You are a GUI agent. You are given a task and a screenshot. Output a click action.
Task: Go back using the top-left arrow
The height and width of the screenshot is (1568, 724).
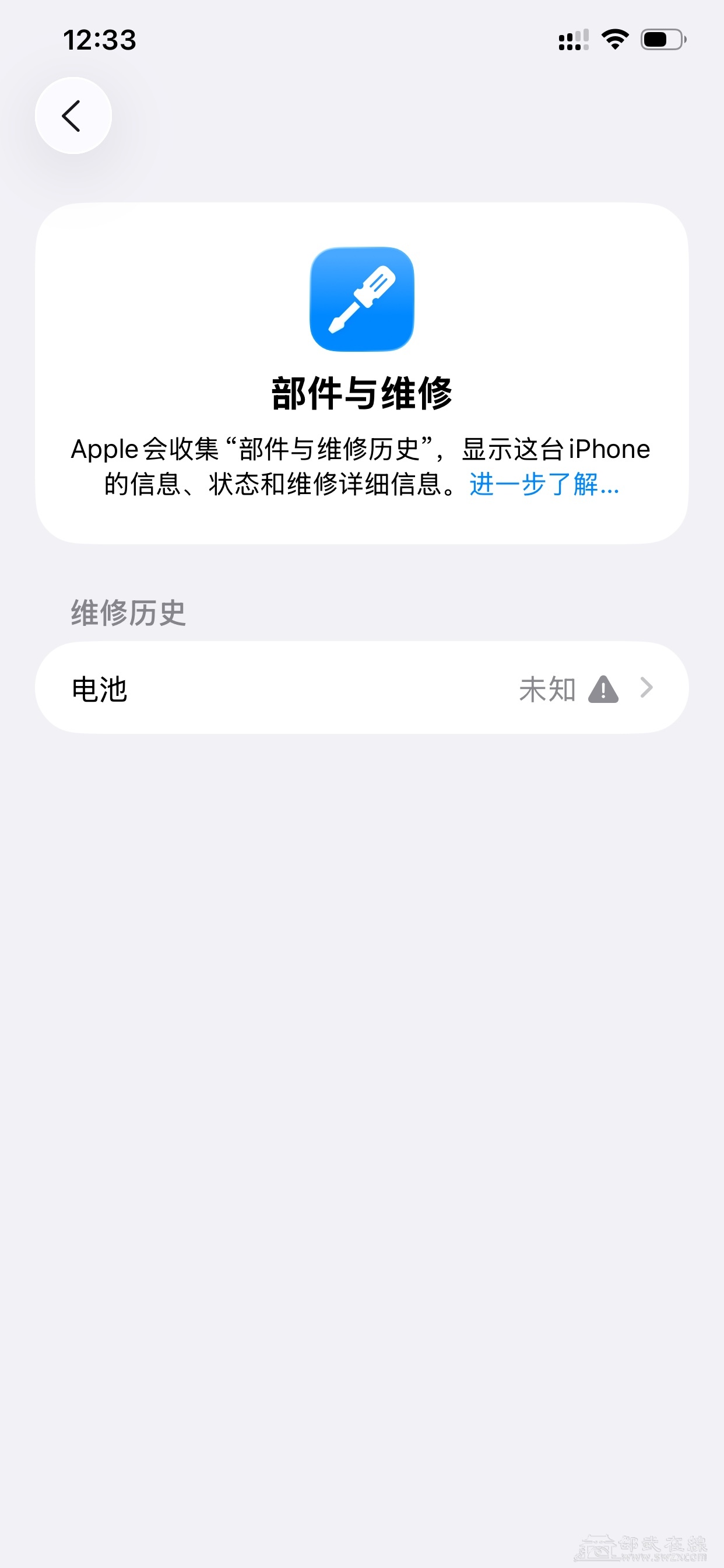(73, 116)
